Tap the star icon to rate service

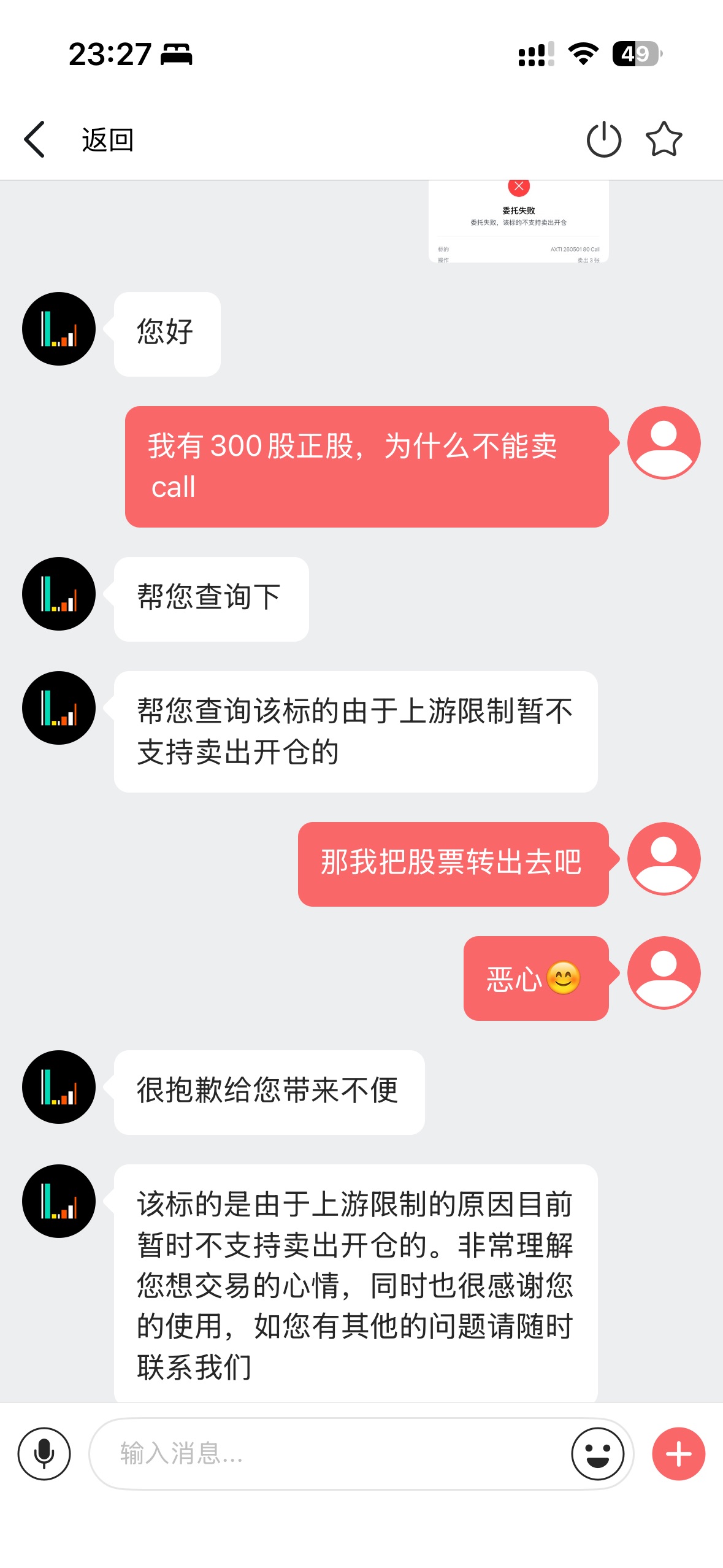coord(664,139)
